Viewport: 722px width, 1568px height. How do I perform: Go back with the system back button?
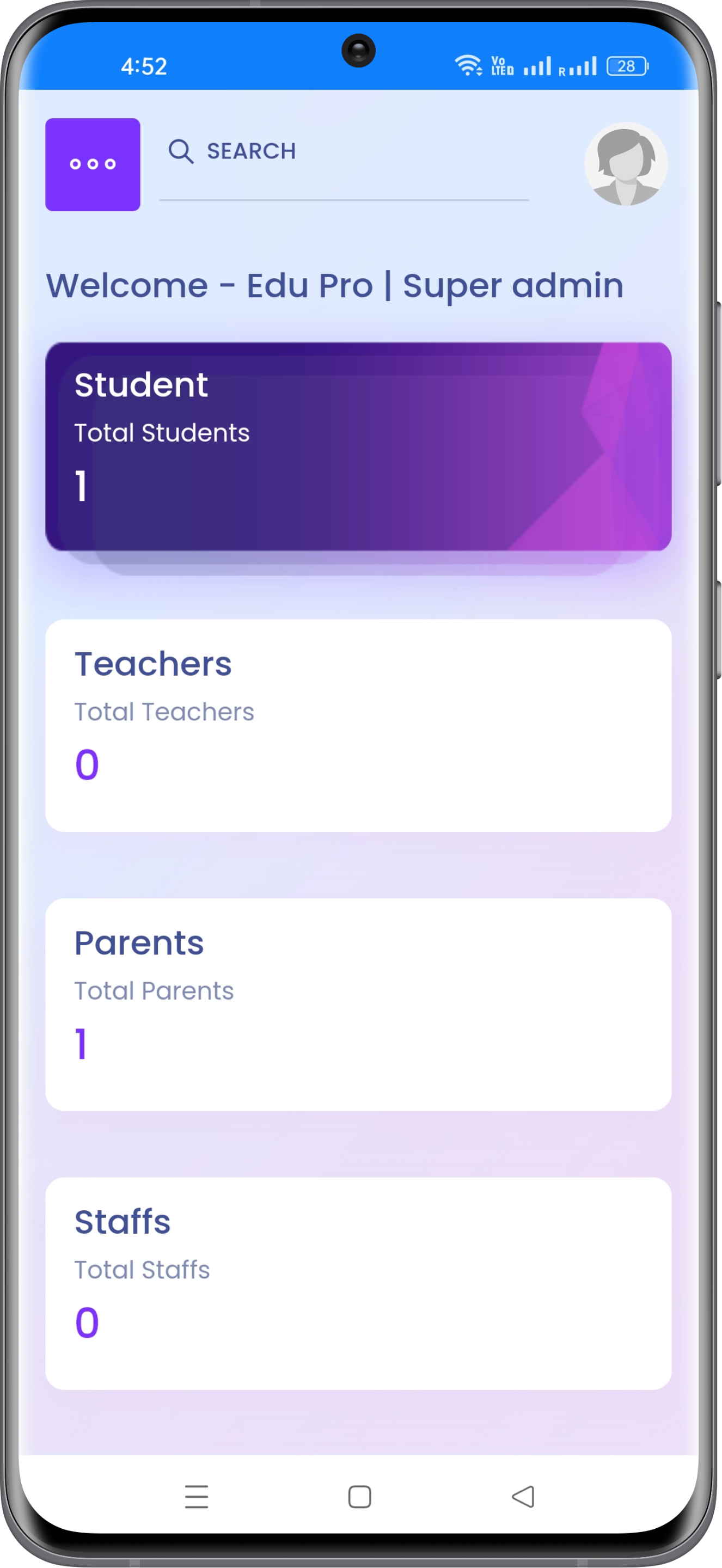523,1497
